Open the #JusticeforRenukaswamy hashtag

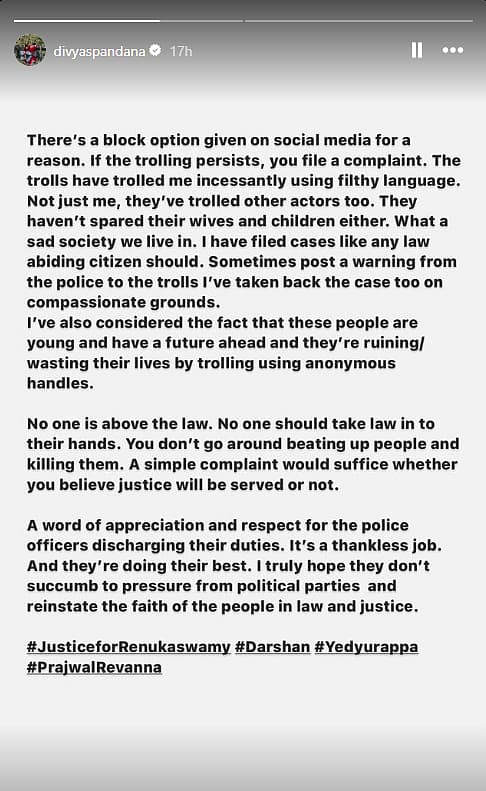click(x=129, y=647)
